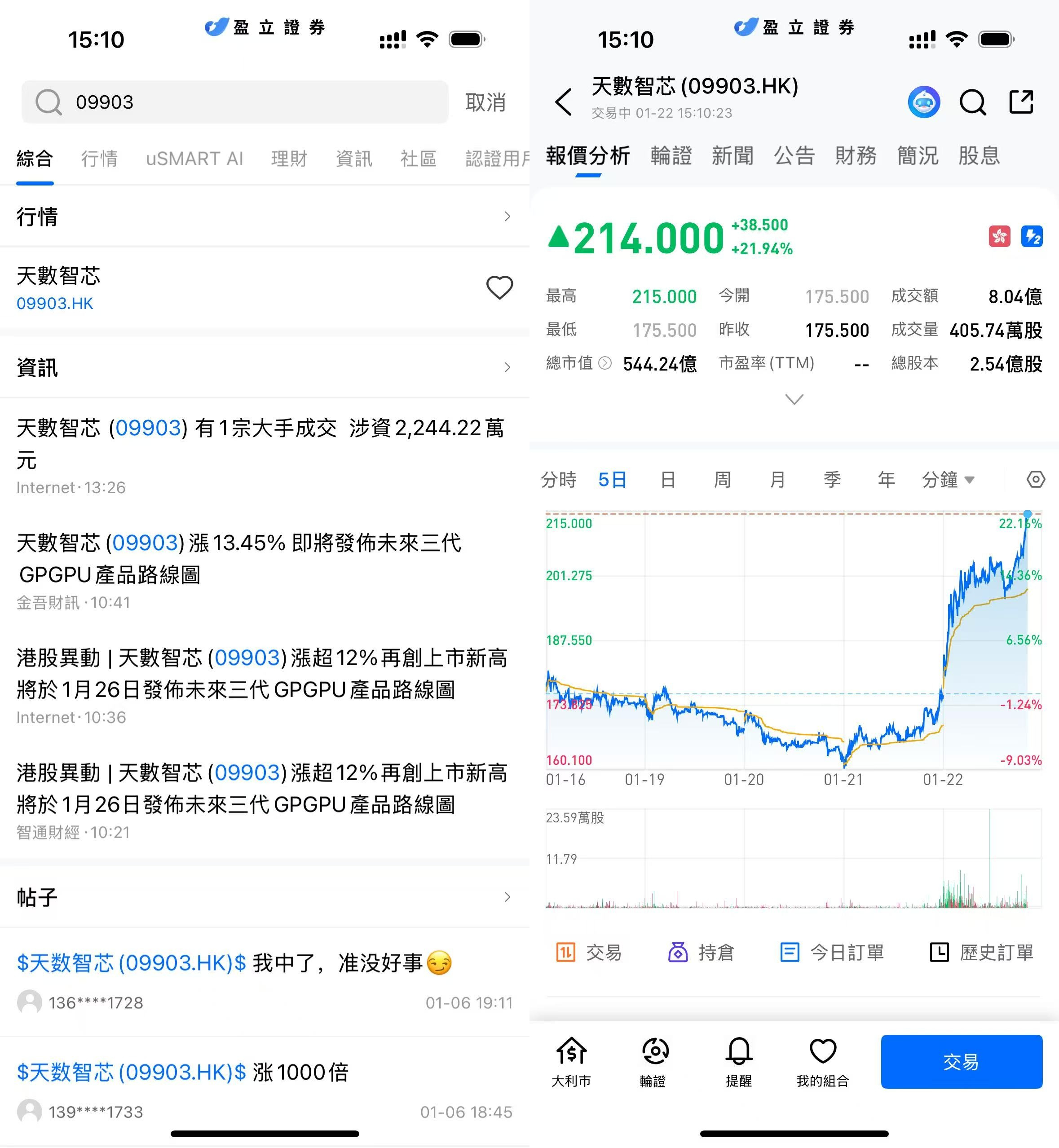Screen dimensions: 1059x1148
Task: Select the 分時 chart period
Action: click(x=559, y=479)
